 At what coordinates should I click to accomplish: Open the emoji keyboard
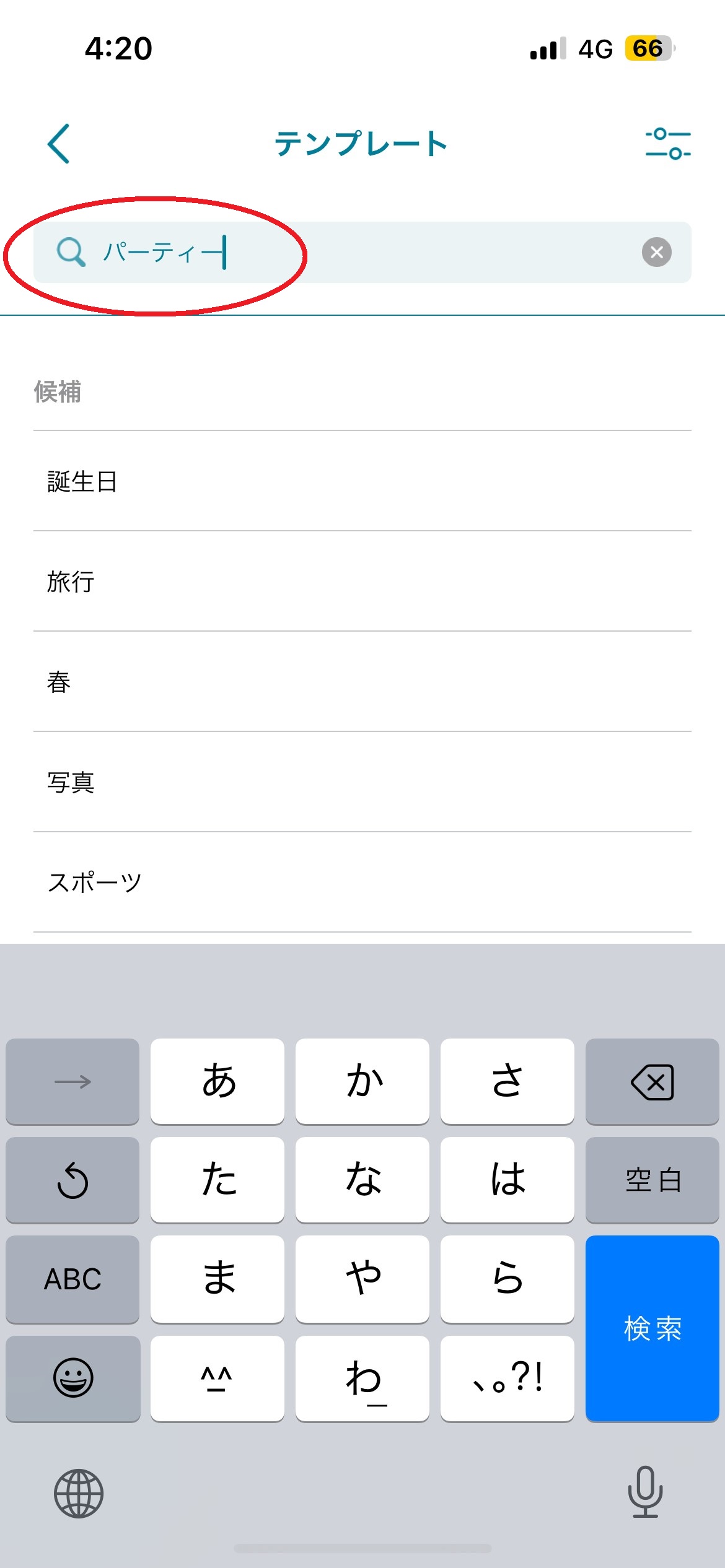tap(72, 1378)
